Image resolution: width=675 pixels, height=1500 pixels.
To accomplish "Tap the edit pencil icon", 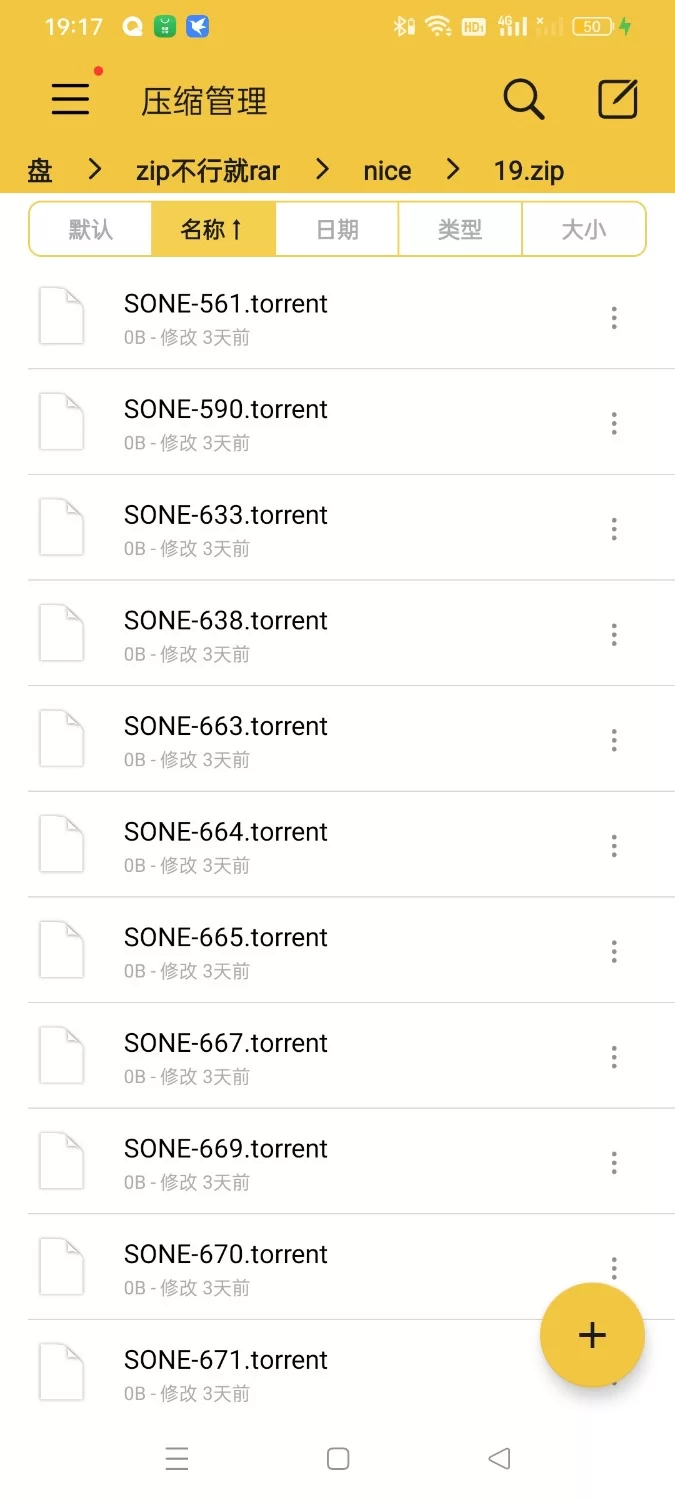I will pyautogui.click(x=617, y=100).
